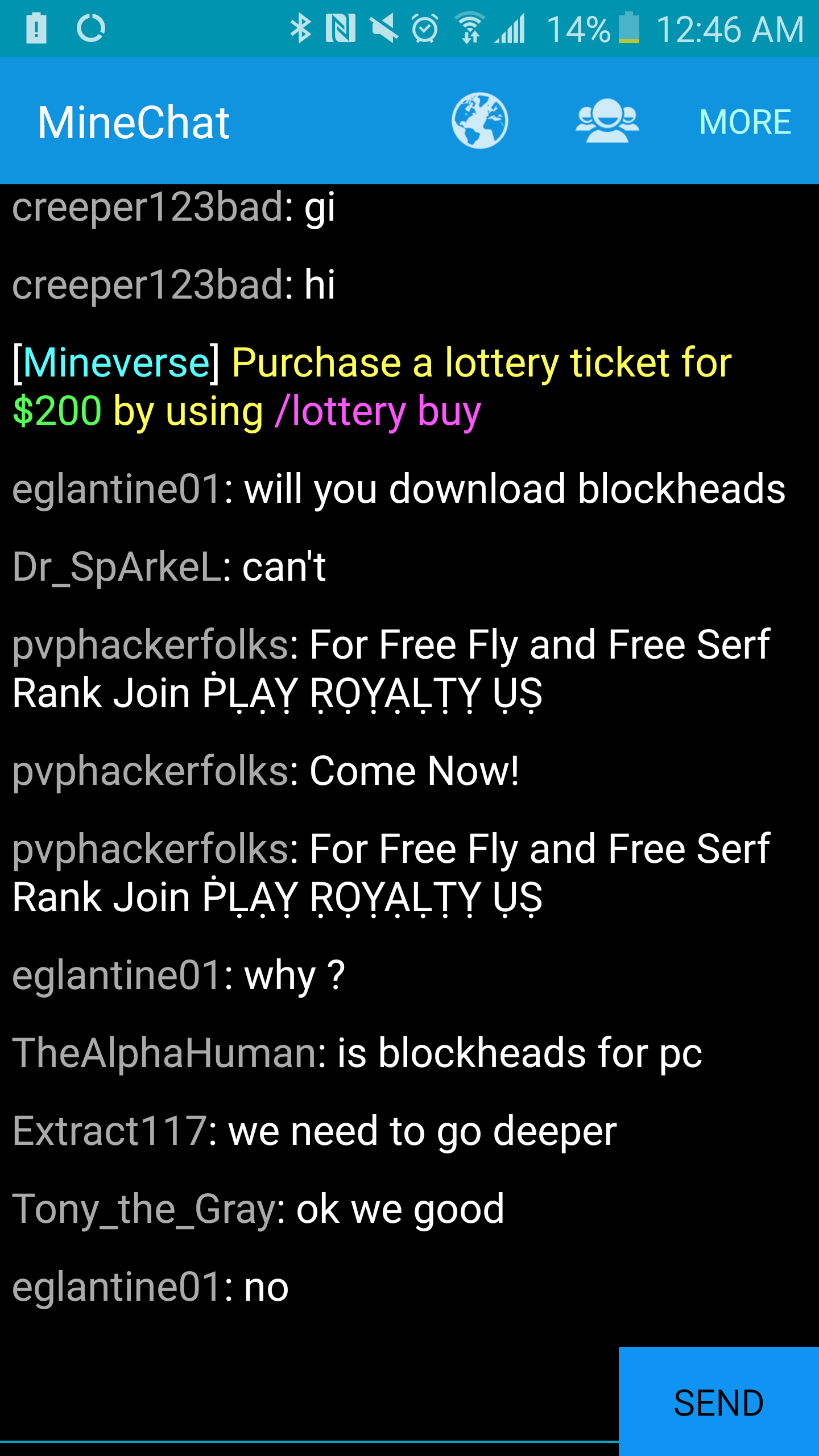The image size is (819, 1456).
Task: Open the globe servers icon
Action: tap(479, 121)
